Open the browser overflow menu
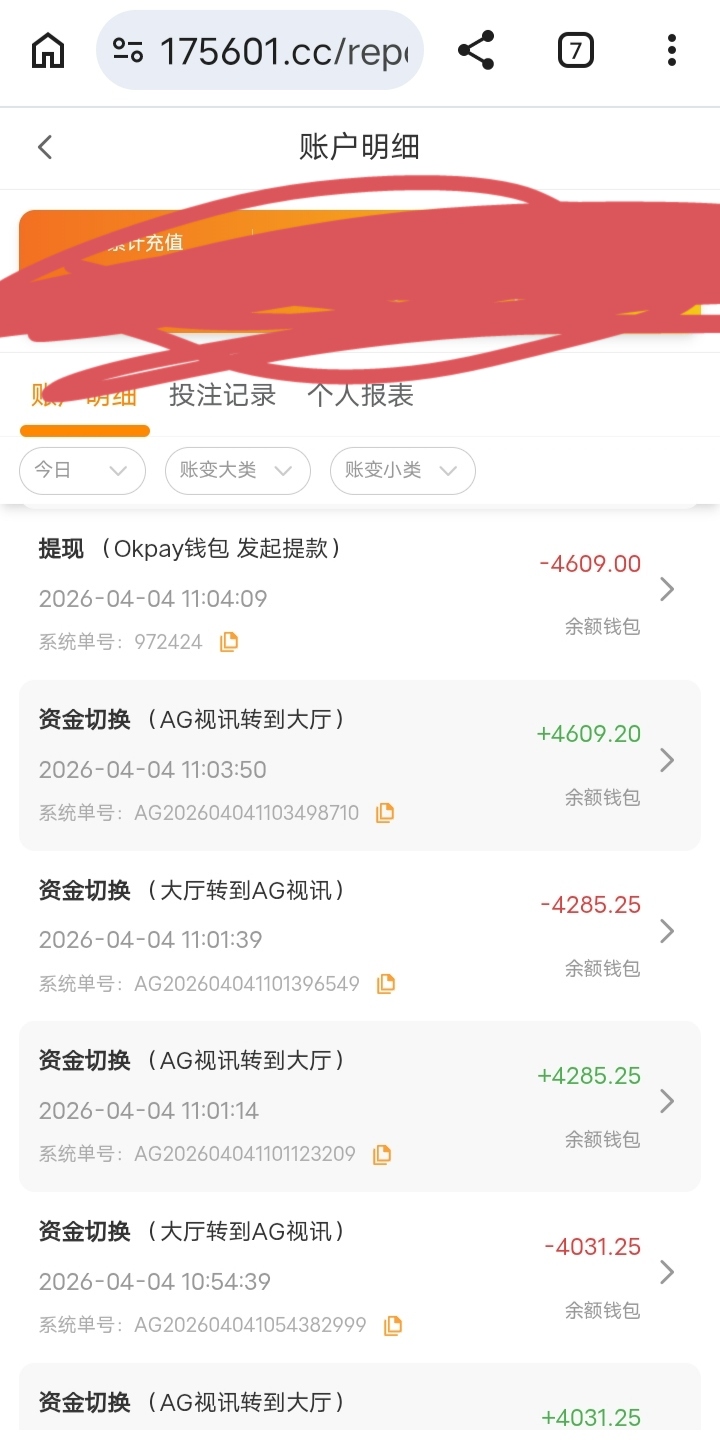This screenshot has height=1452, width=720. (671, 50)
